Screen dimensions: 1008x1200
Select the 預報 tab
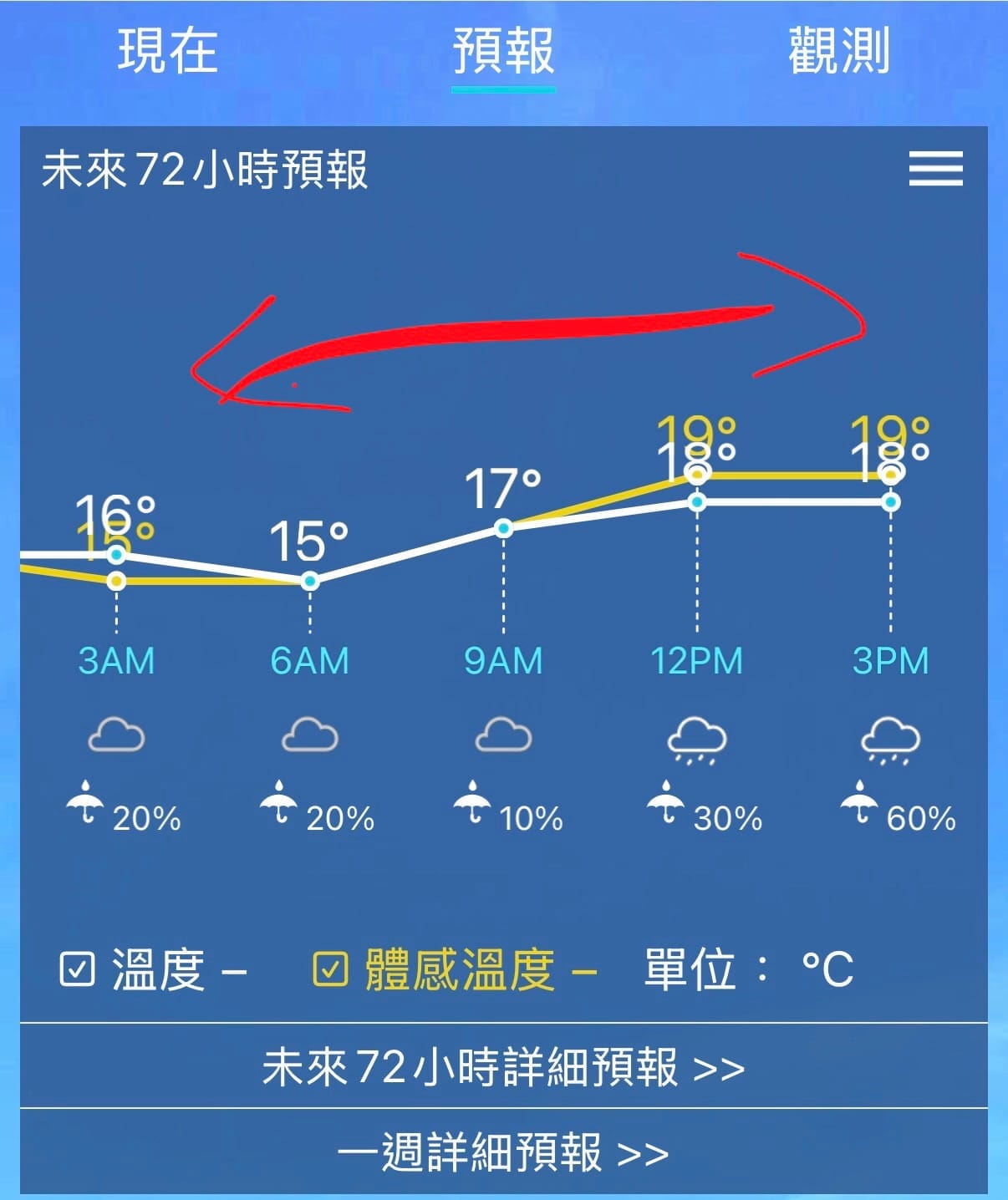[x=503, y=50]
